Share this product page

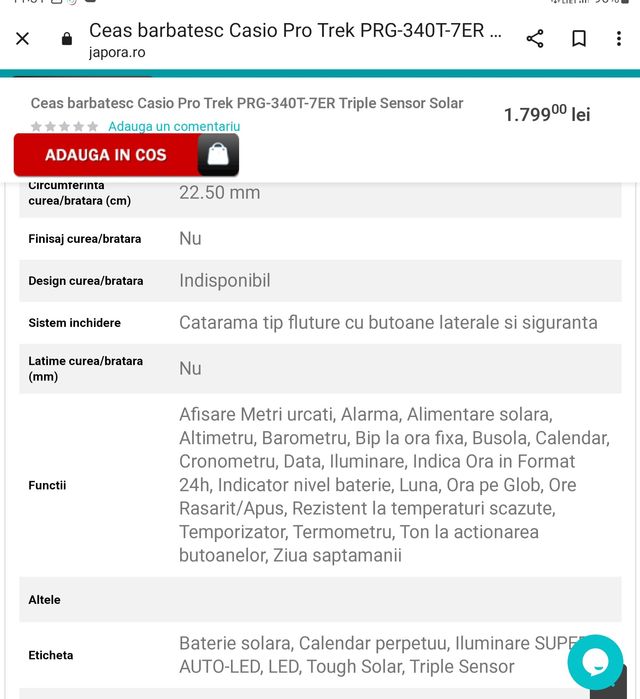[535, 39]
